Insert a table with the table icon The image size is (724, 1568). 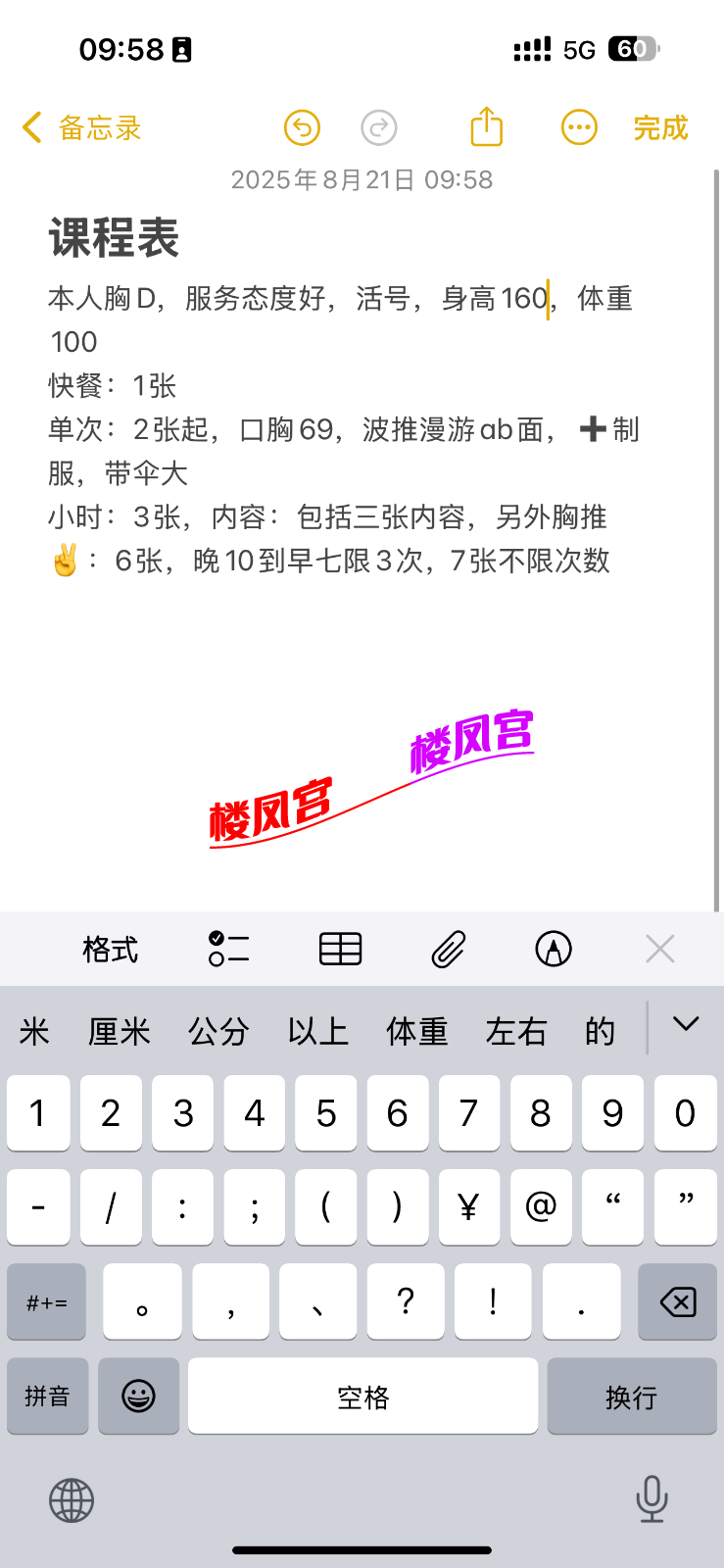340,948
